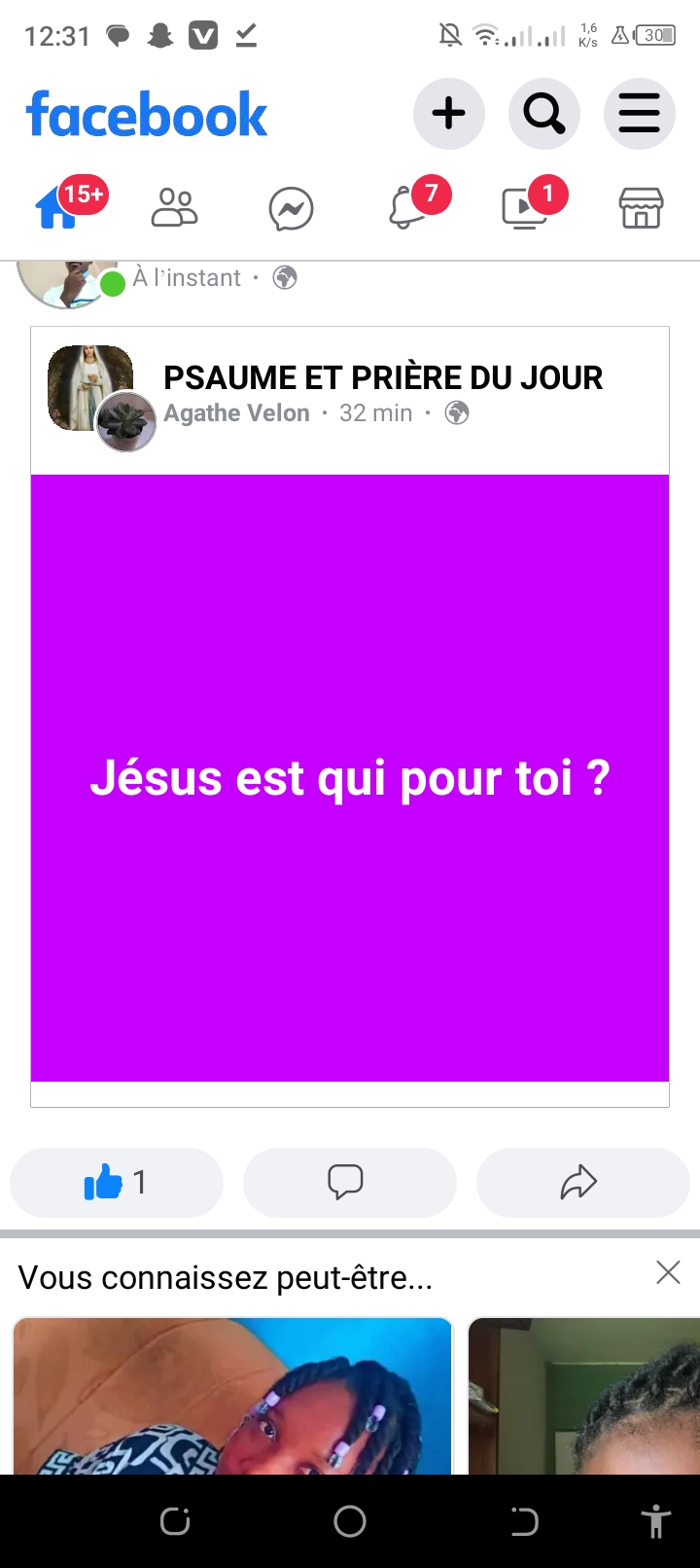View Agathe Velon's profile
Screen dimensions: 700x1568
pos(236,413)
